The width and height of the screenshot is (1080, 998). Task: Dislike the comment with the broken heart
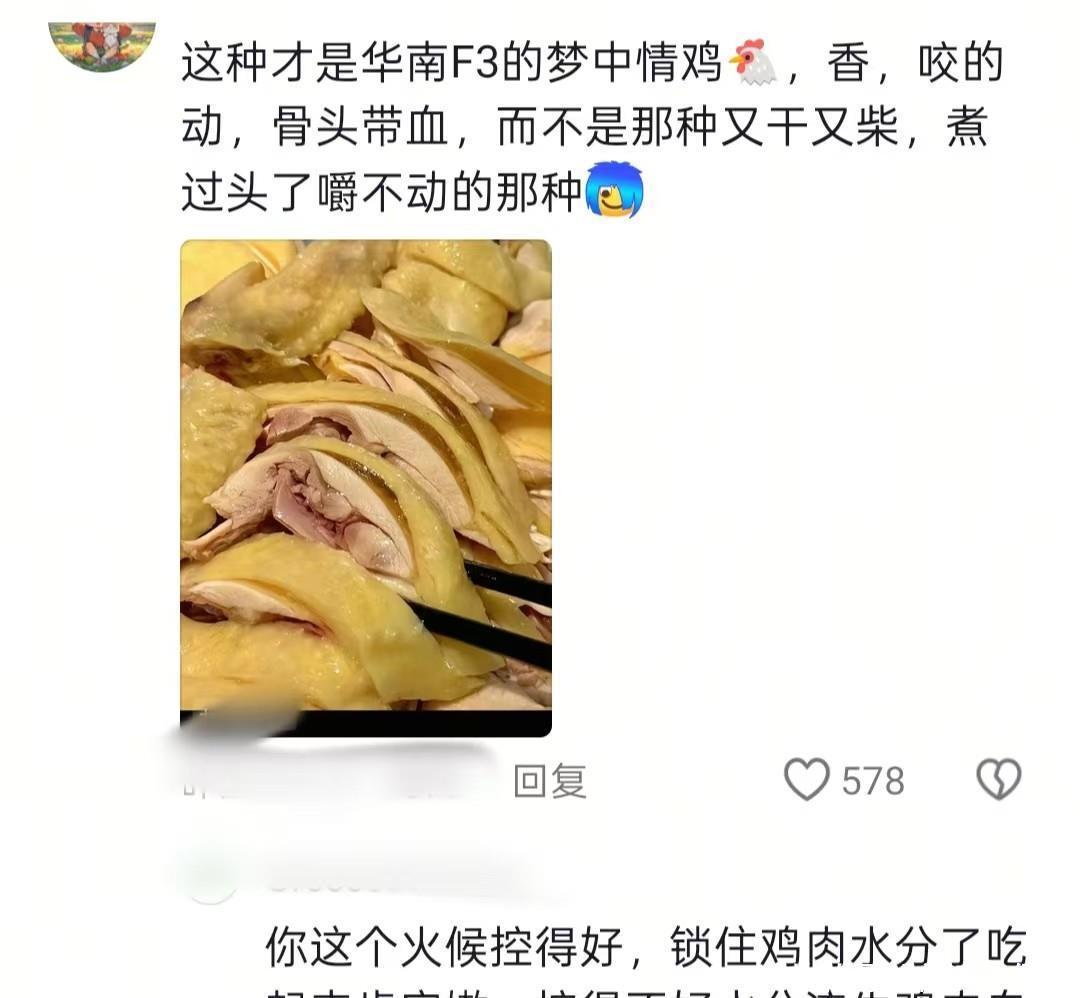point(998,780)
